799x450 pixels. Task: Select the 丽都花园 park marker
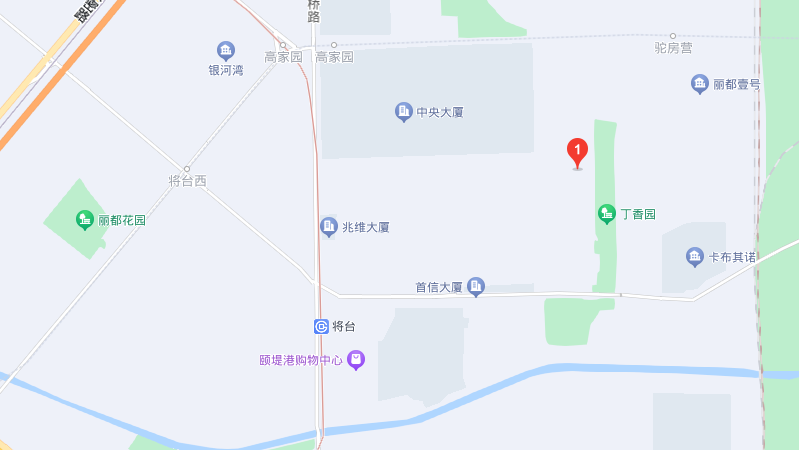pyautogui.click(x=85, y=219)
